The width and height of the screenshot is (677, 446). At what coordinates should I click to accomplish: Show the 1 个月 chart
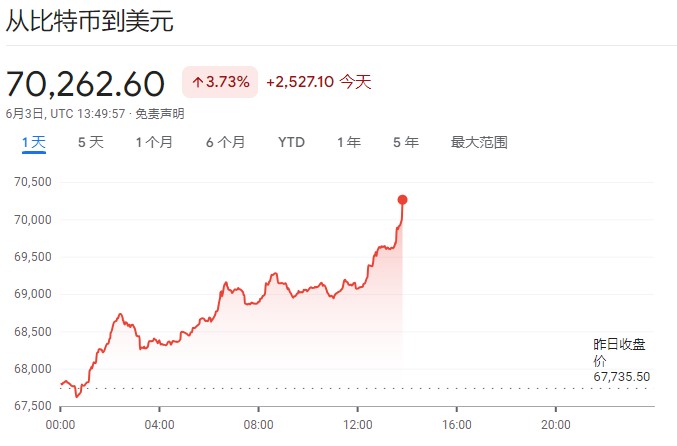154,142
